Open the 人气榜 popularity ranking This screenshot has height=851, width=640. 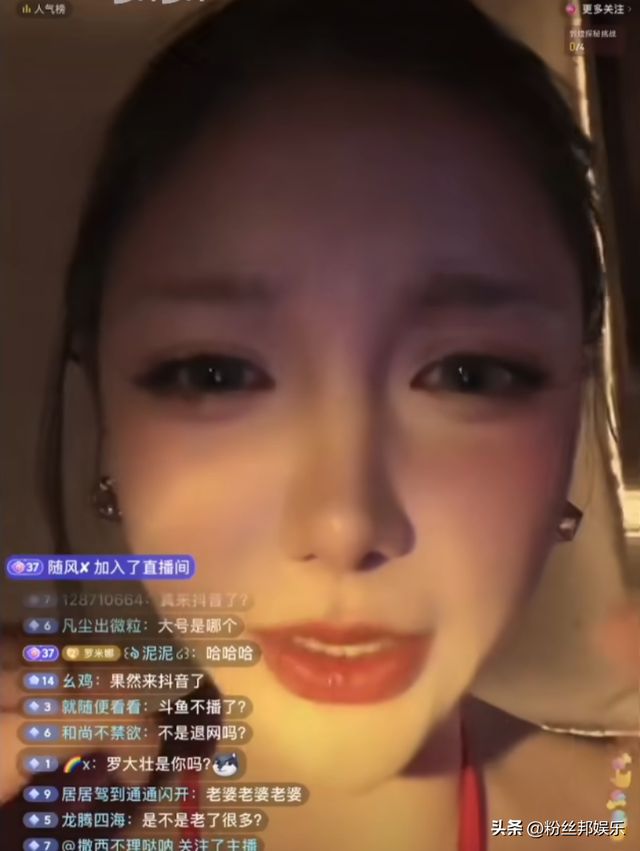(41, 8)
